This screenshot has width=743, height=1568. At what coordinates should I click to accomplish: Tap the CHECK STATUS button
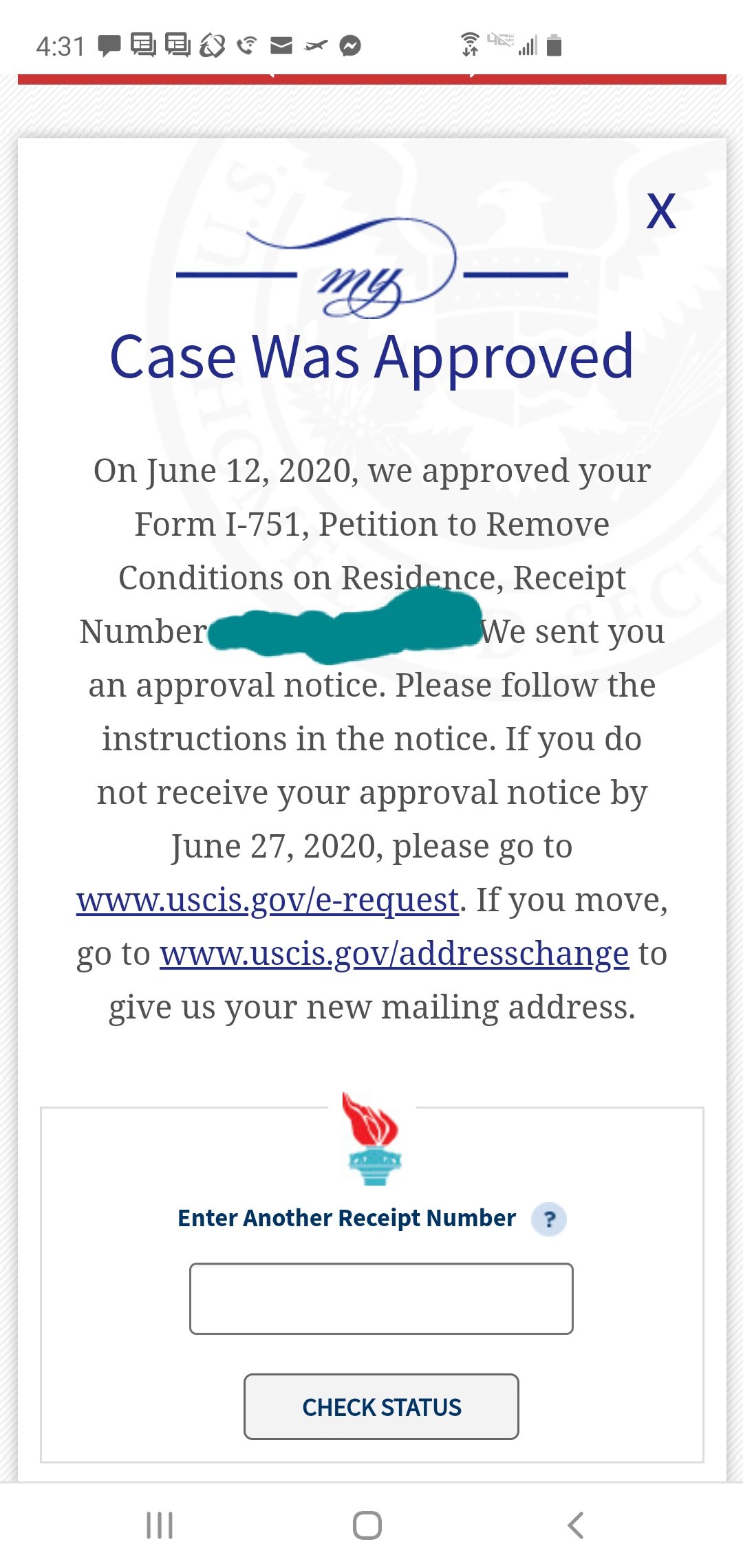point(381,1406)
